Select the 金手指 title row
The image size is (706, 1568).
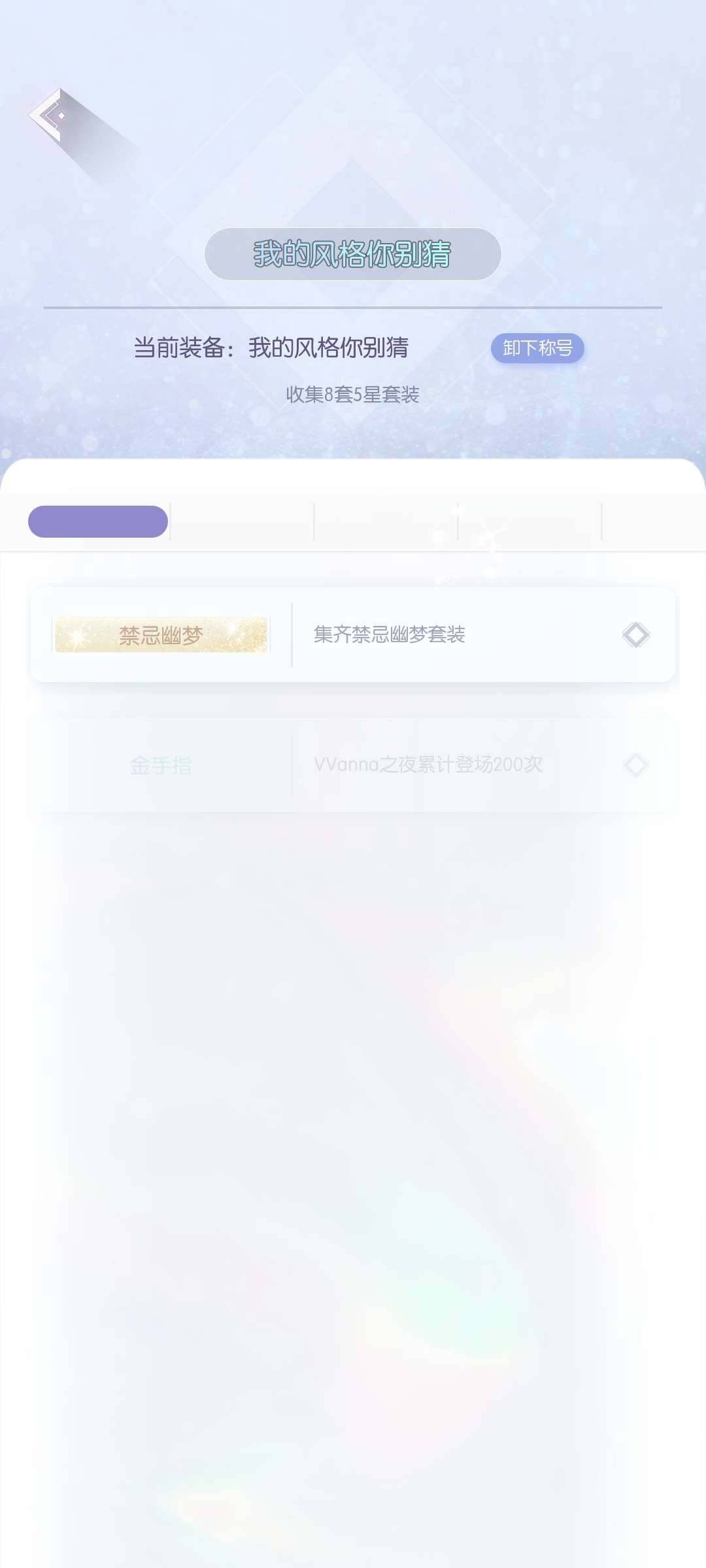[x=353, y=764]
